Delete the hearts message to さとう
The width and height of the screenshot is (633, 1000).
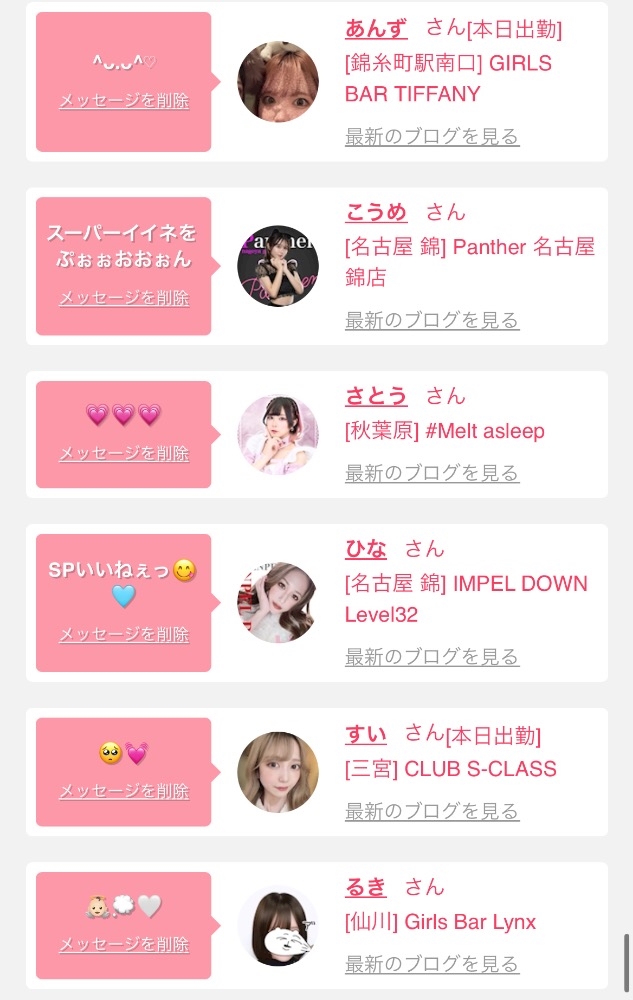pyautogui.click(x=124, y=454)
